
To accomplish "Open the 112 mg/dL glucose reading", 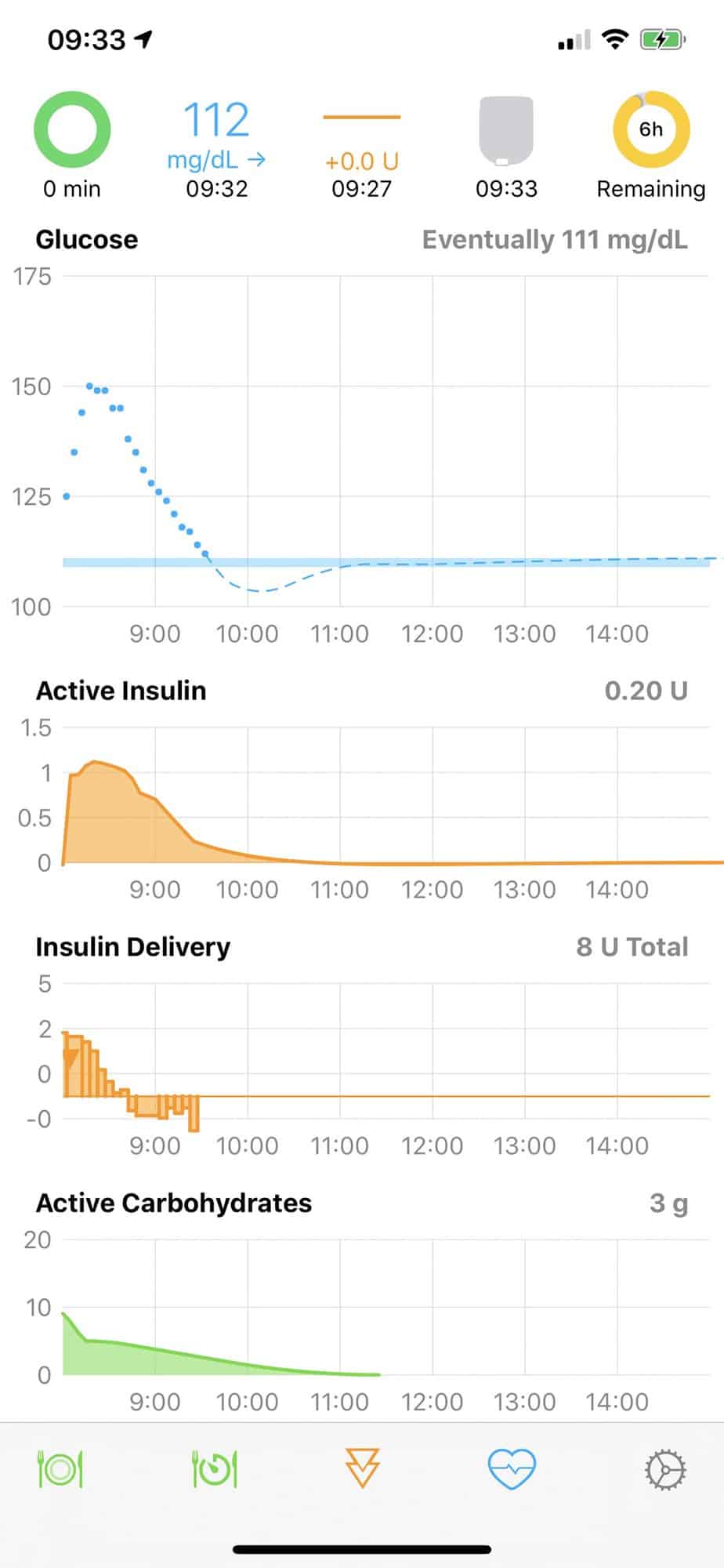I will [216, 146].
